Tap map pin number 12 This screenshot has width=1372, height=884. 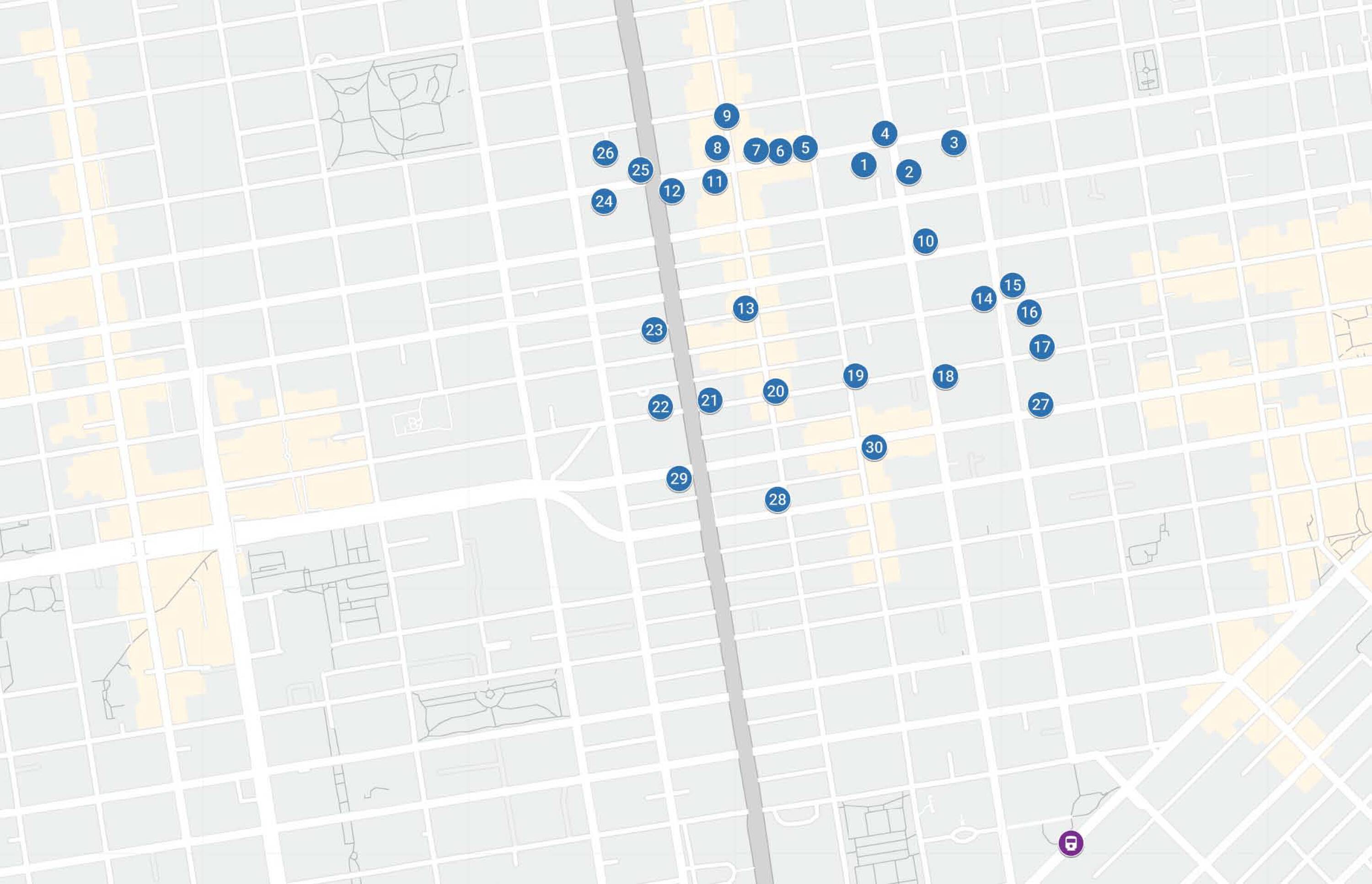(672, 191)
